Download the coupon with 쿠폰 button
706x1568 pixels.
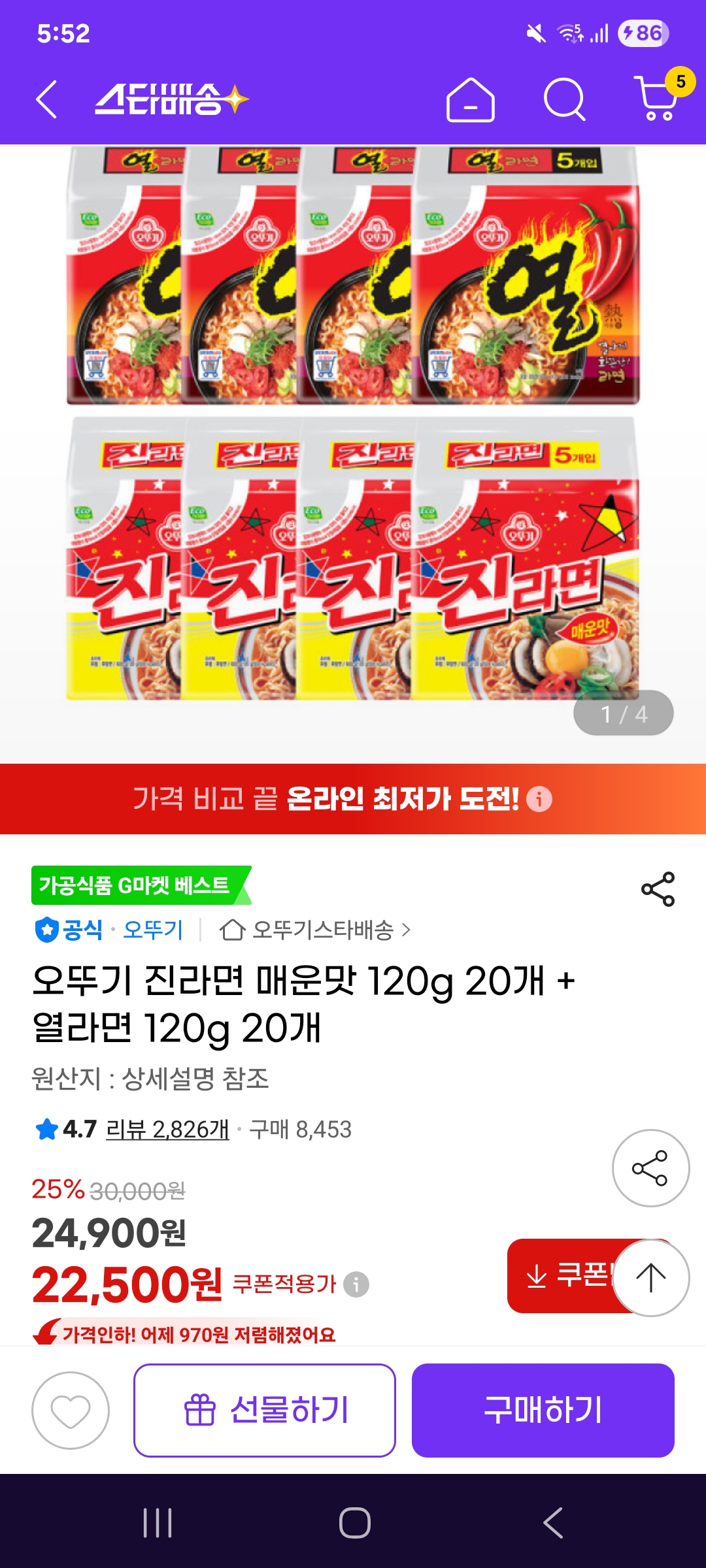tap(562, 1275)
